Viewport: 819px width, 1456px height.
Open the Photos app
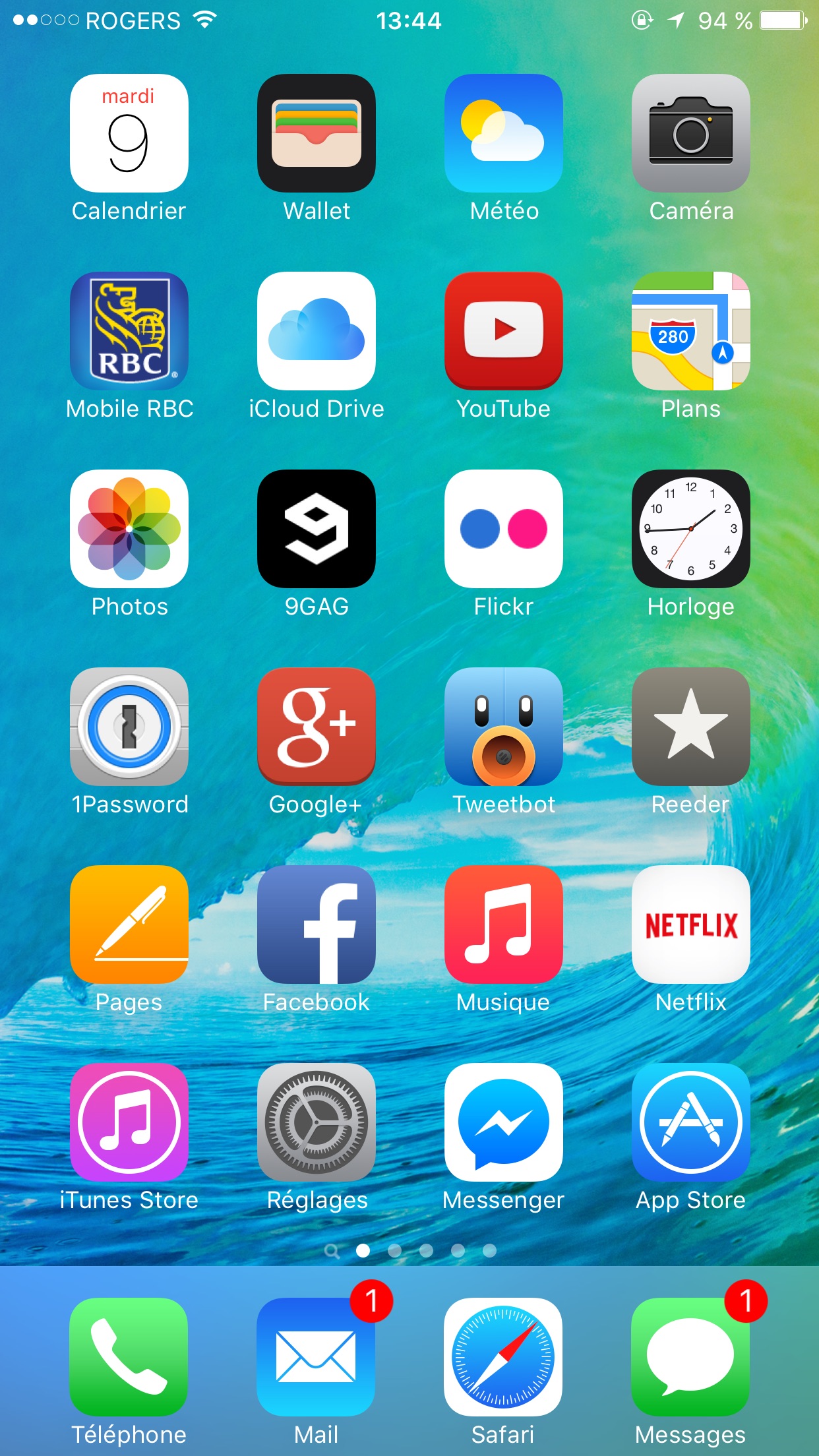pyautogui.click(x=129, y=529)
